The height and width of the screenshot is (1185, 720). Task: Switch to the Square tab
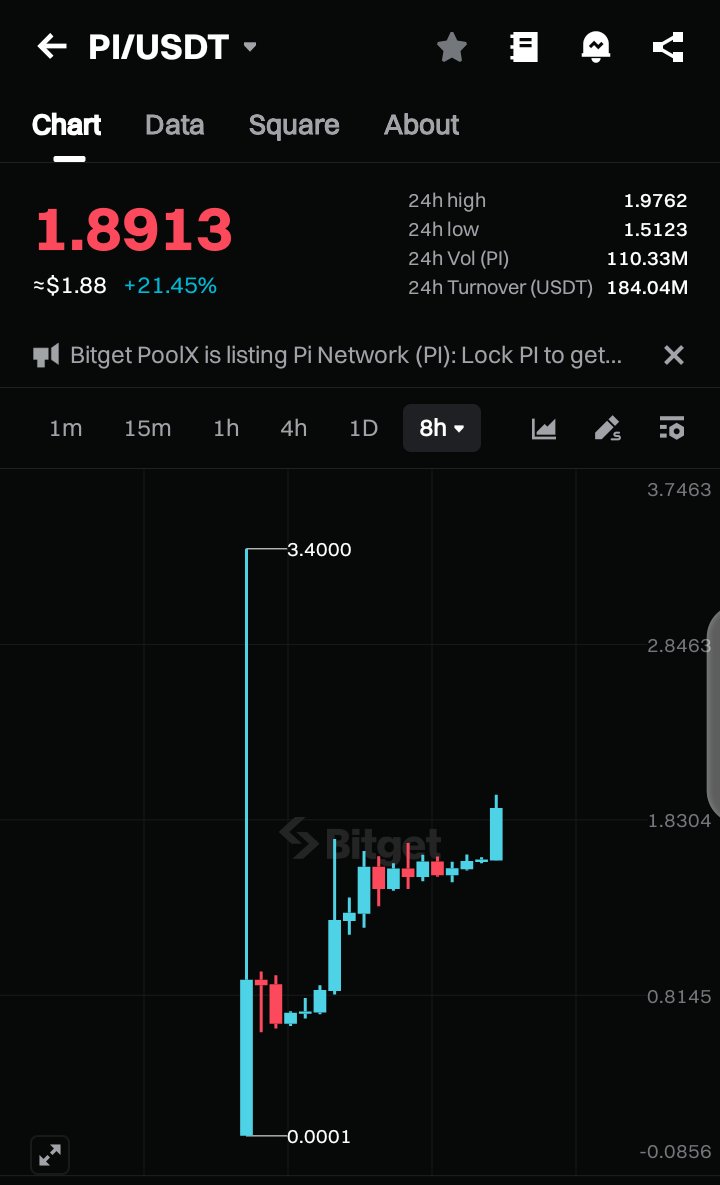[x=294, y=125]
